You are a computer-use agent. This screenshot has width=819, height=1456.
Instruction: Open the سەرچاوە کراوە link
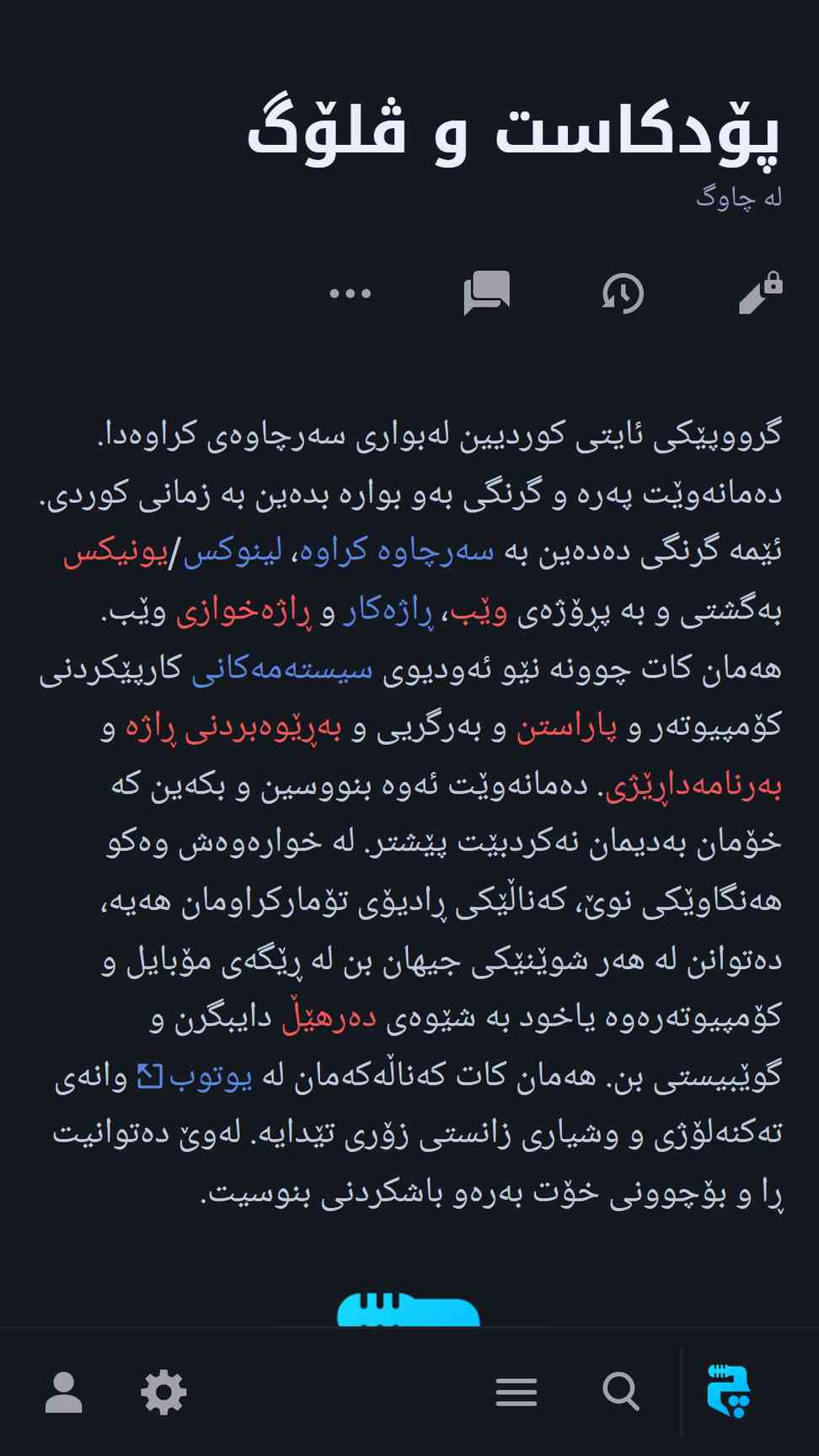click(x=397, y=551)
